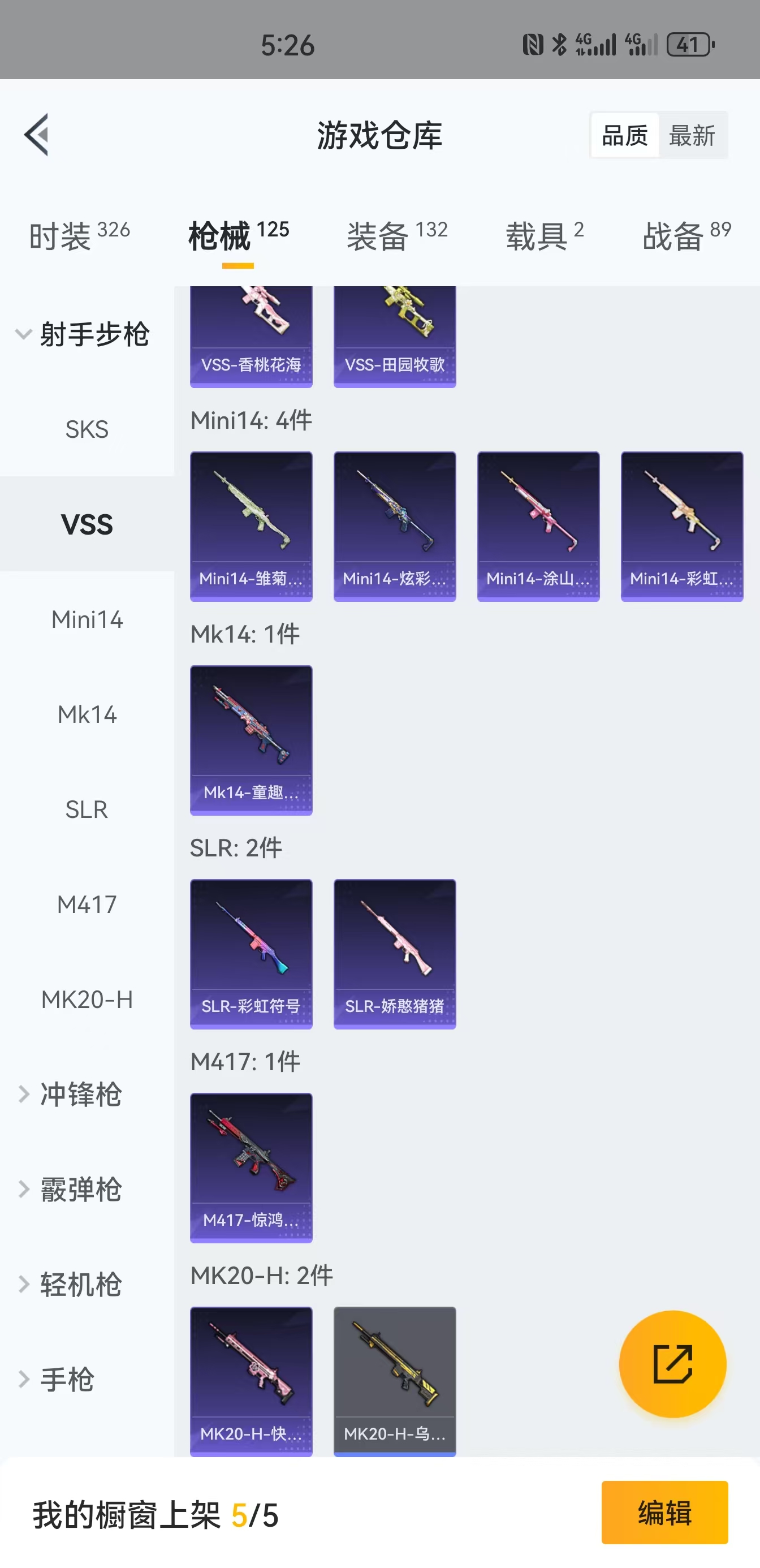Switch sorting to 品质

pyautogui.click(x=624, y=135)
